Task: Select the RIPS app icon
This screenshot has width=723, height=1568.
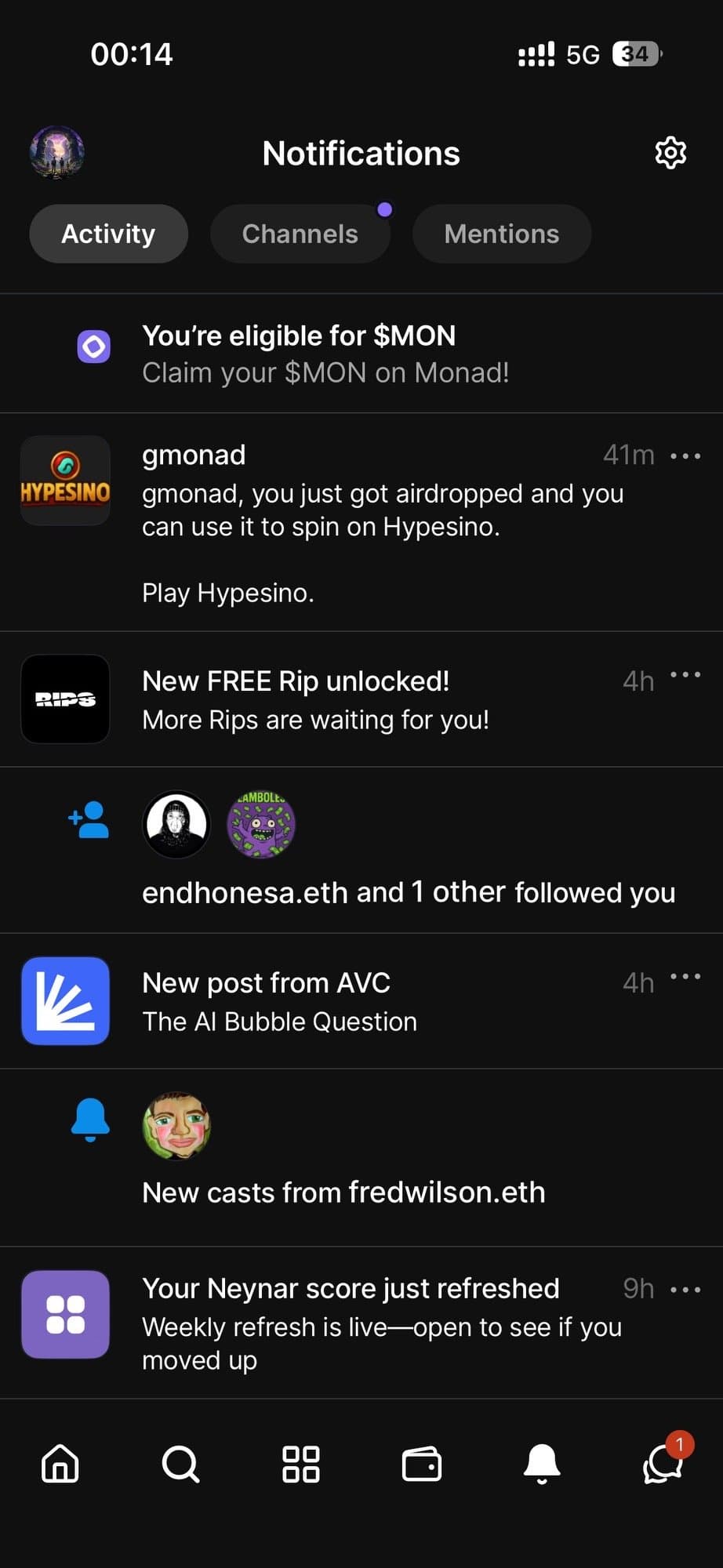Action: pos(65,699)
